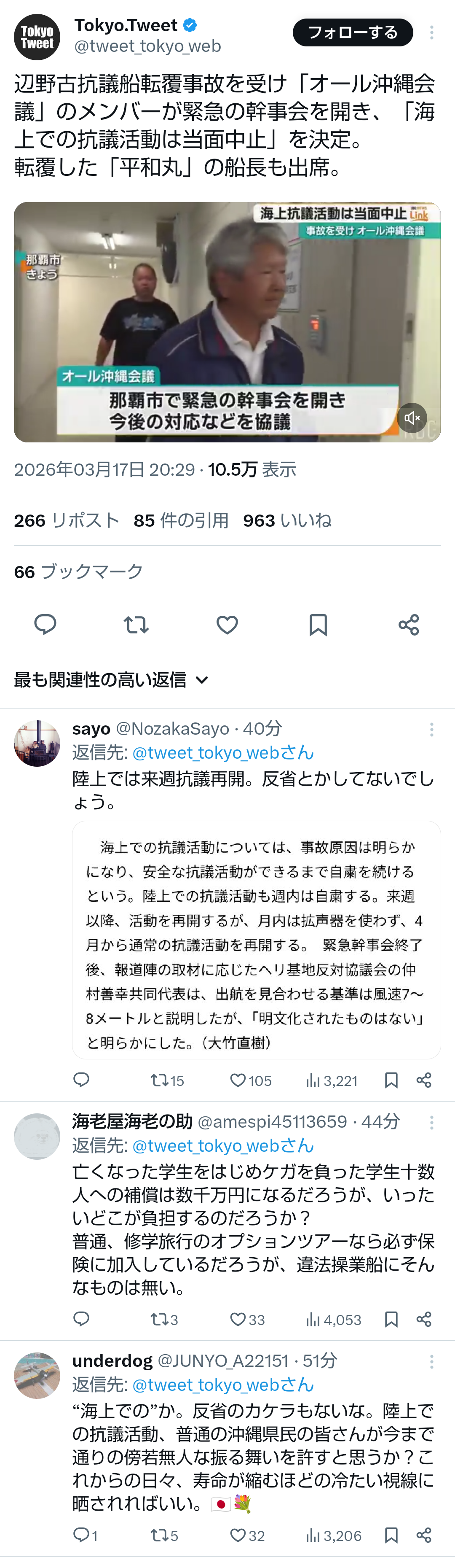
Task: Share the main Tokyo.Tweet post
Action: tap(409, 625)
